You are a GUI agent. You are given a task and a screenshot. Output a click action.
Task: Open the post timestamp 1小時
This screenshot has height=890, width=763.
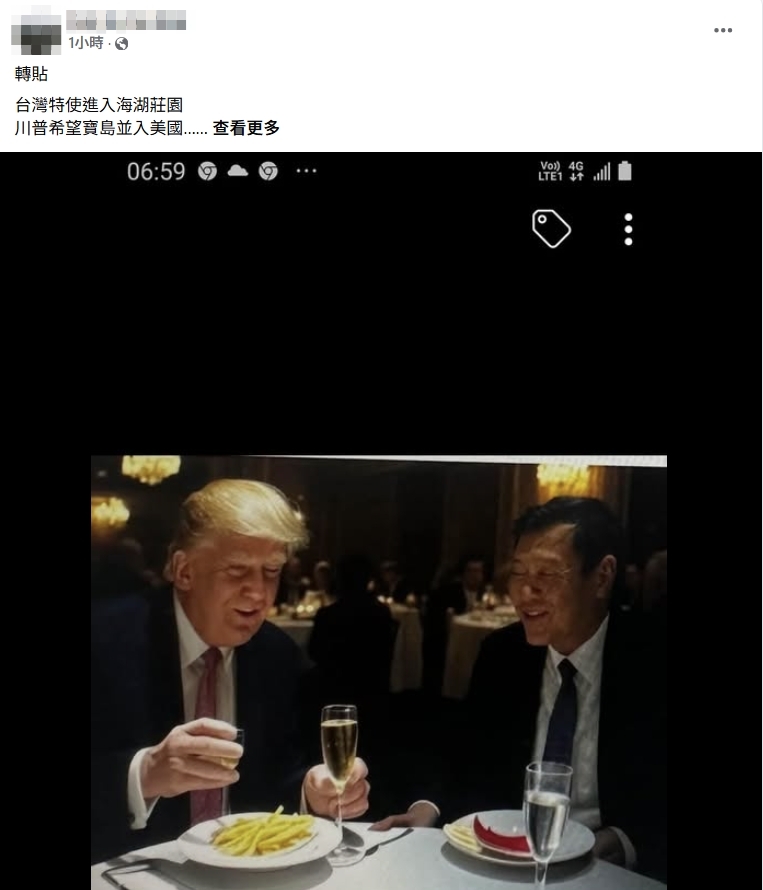point(86,43)
